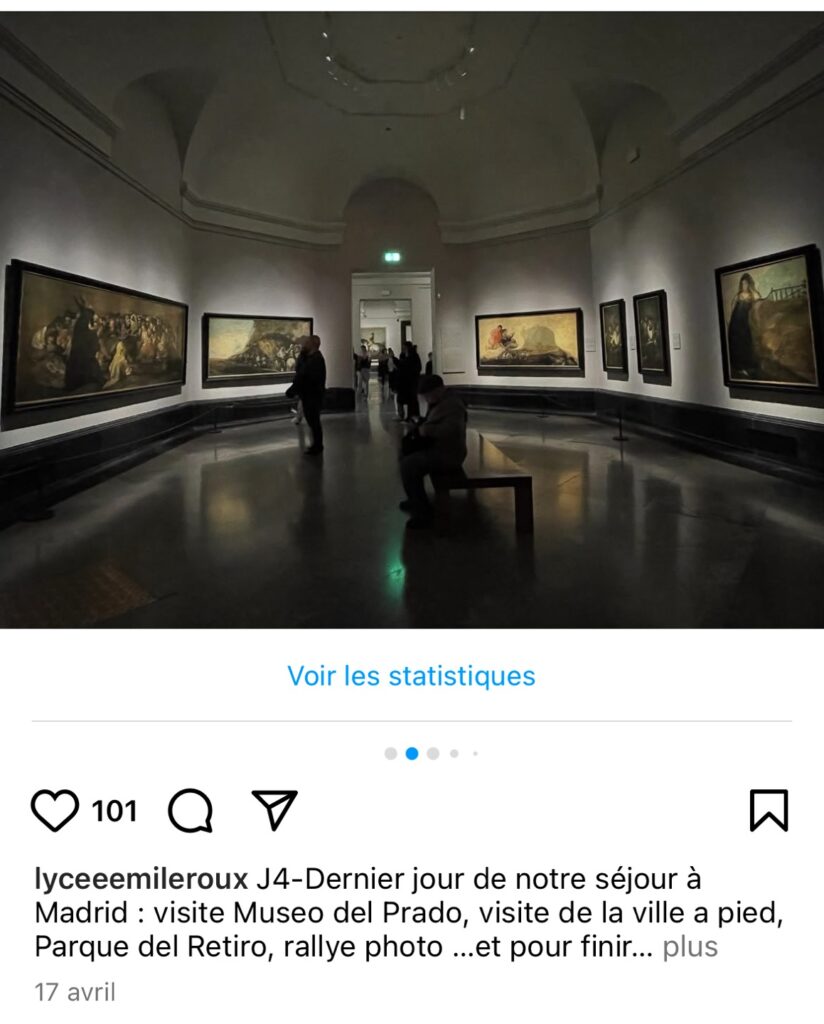Share this post via the paper plane icon
Screen dimensions: 824x1024
[274, 810]
